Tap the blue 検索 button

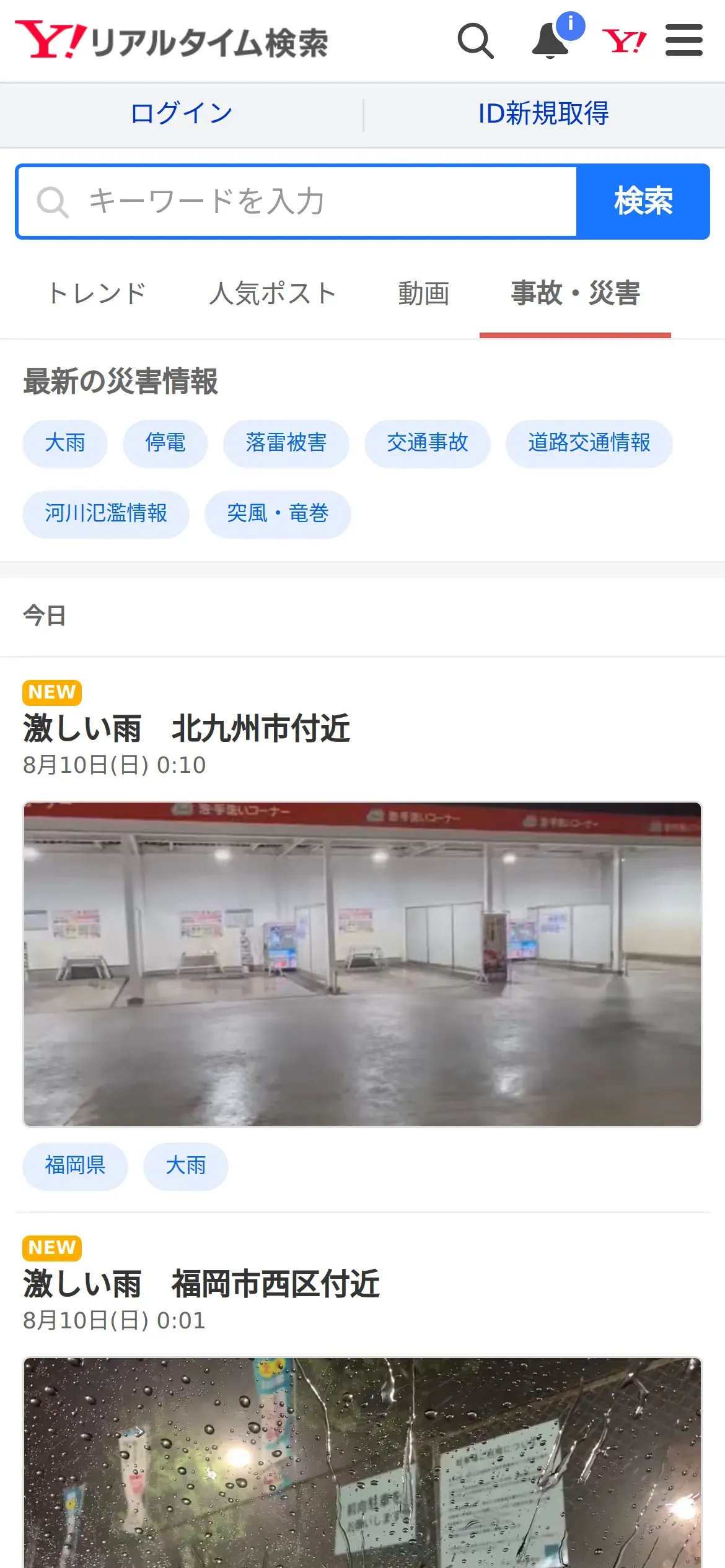coord(643,201)
